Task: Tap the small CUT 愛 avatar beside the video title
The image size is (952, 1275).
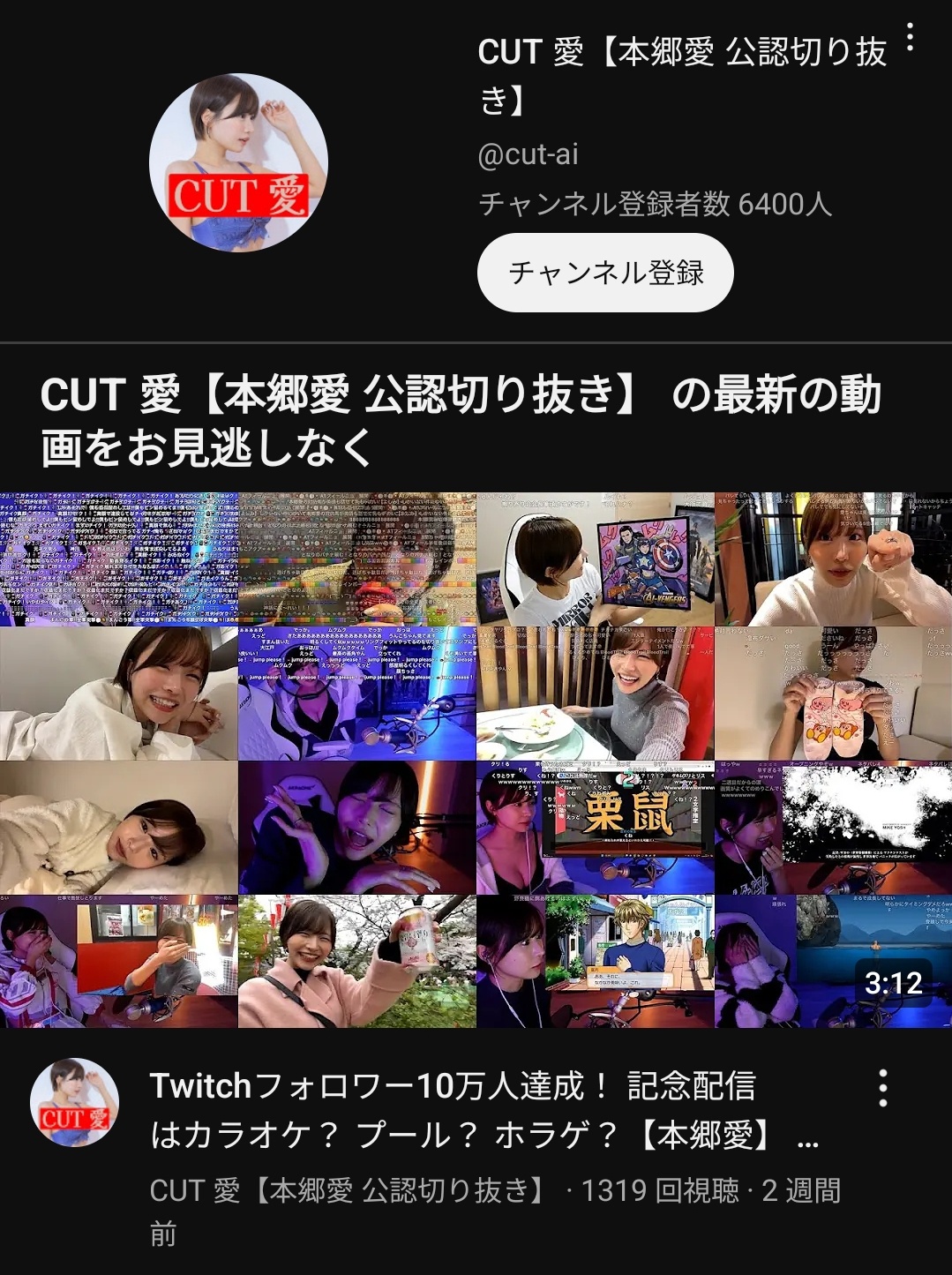Action: click(x=75, y=1102)
